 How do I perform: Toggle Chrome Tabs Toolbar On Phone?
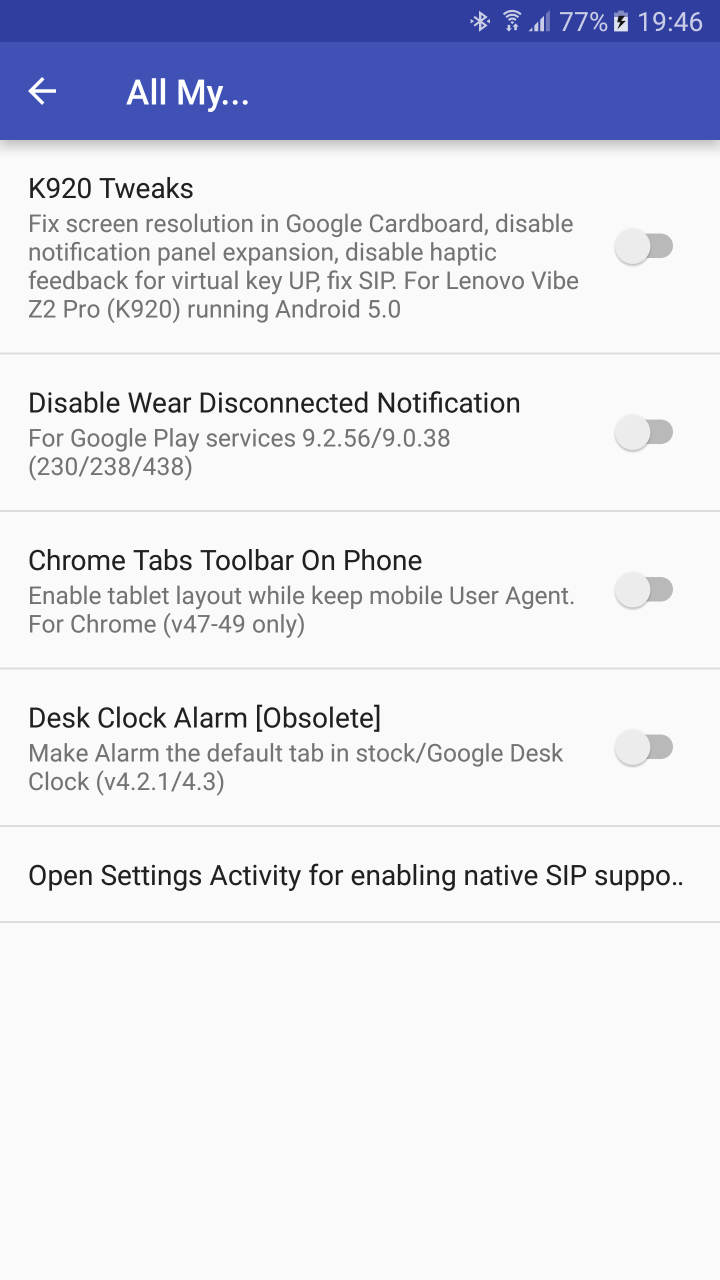pyautogui.click(x=644, y=590)
